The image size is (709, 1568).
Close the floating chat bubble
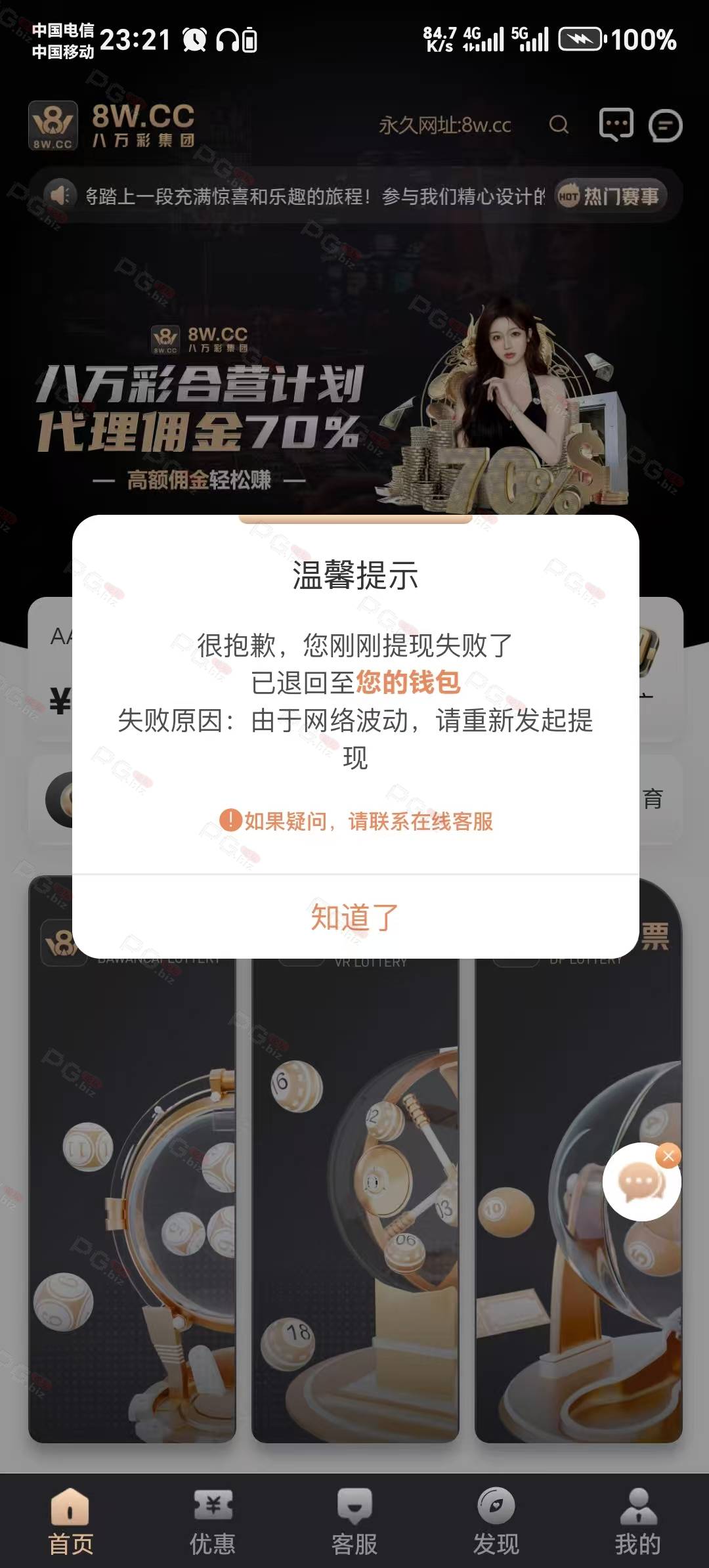click(669, 1156)
